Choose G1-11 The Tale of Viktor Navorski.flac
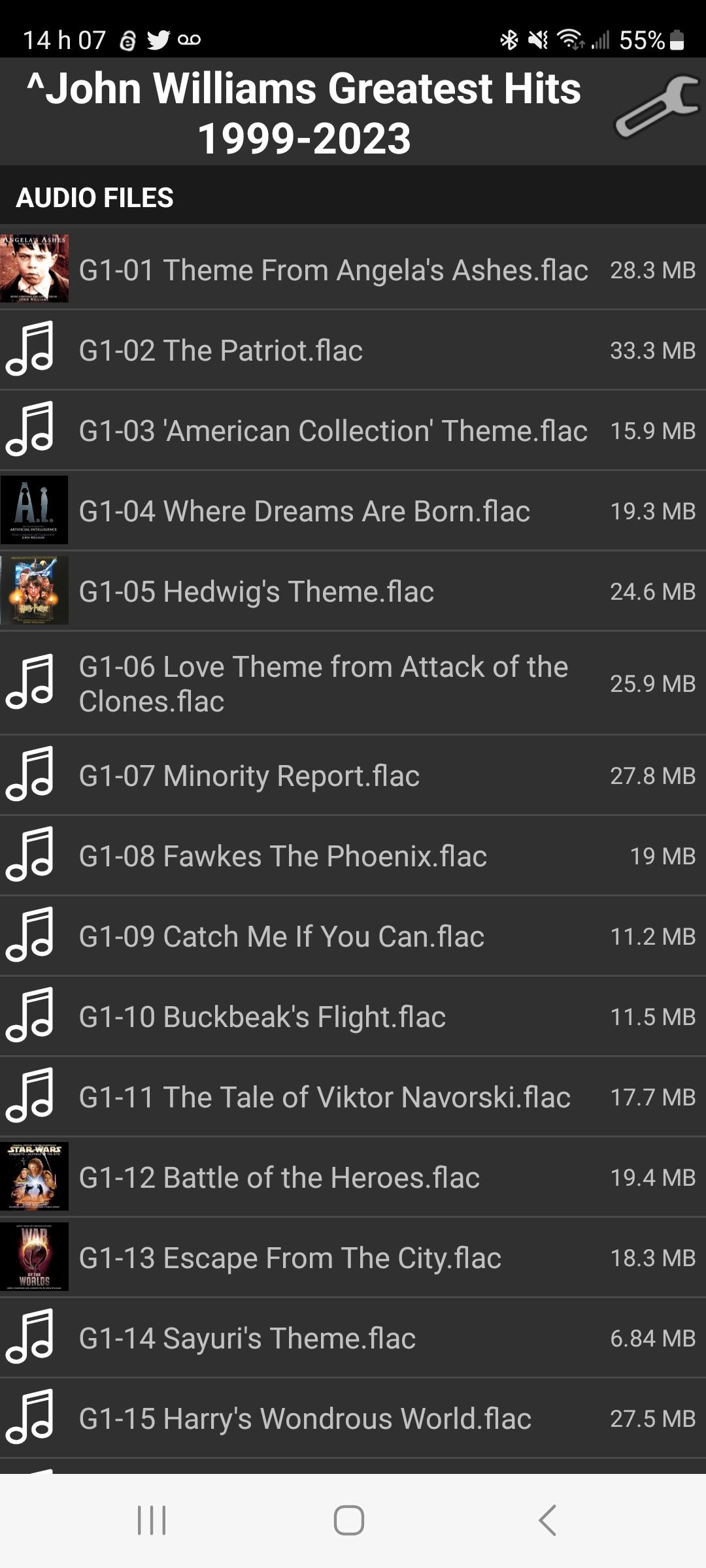Screen dimensions: 706x1568 point(353,1097)
